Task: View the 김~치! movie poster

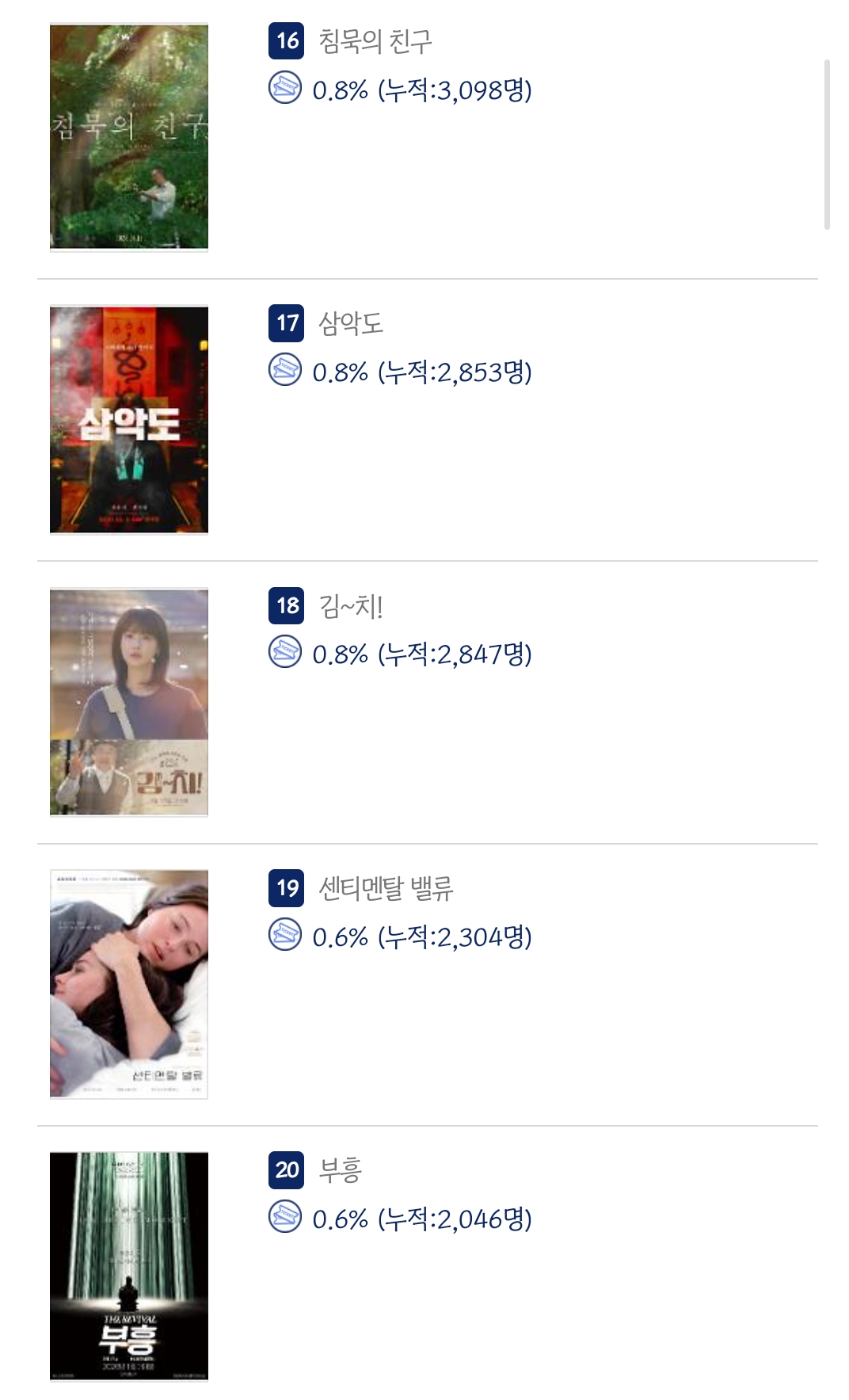Action: [129, 702]
